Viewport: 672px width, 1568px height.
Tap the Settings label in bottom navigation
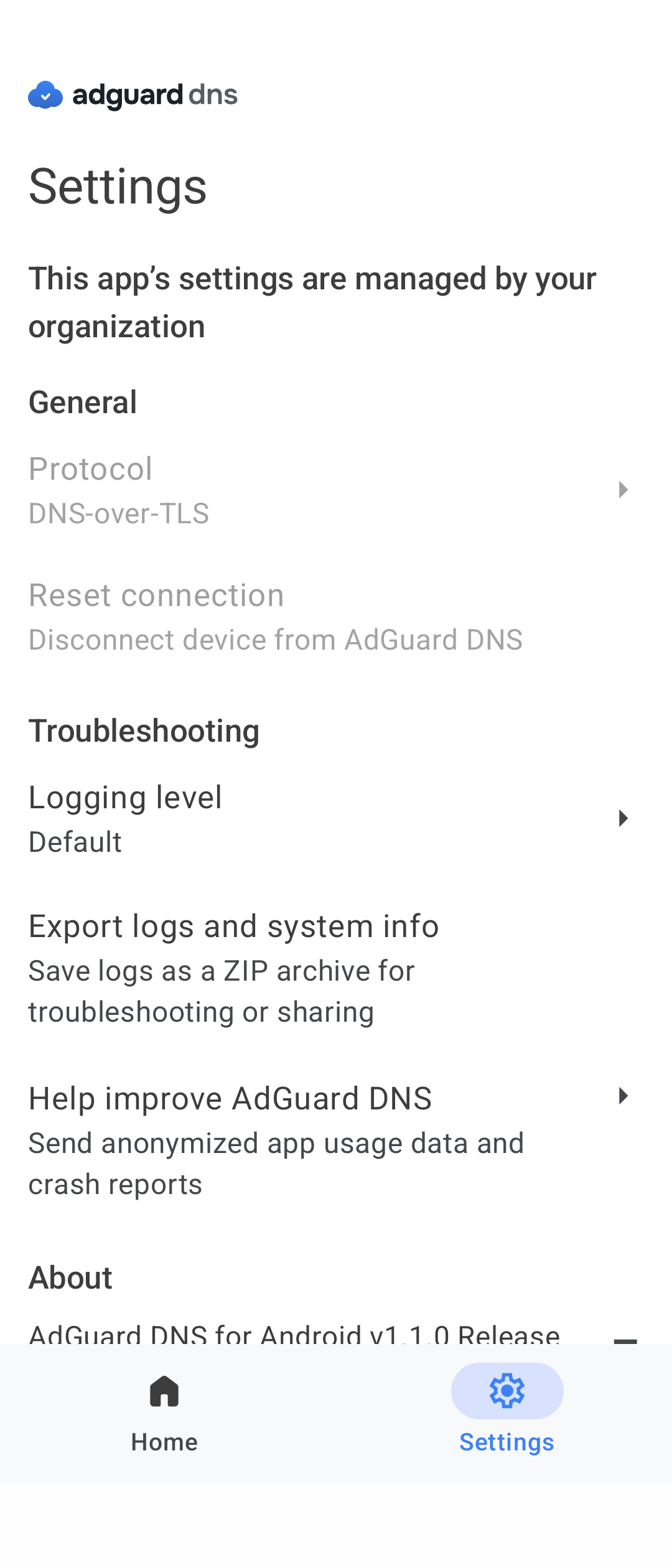click(506, 1442)
